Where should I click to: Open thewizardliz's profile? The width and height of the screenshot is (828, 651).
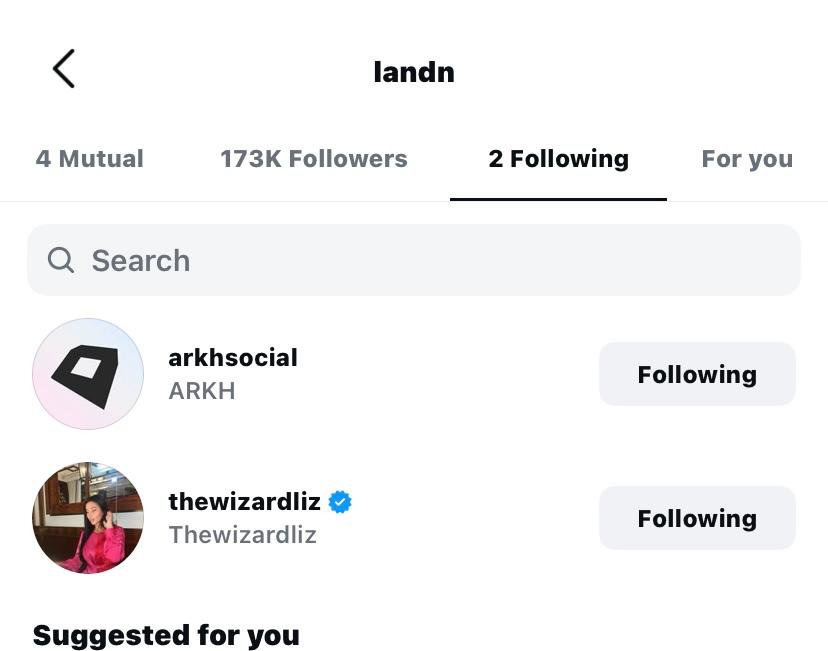244,502
